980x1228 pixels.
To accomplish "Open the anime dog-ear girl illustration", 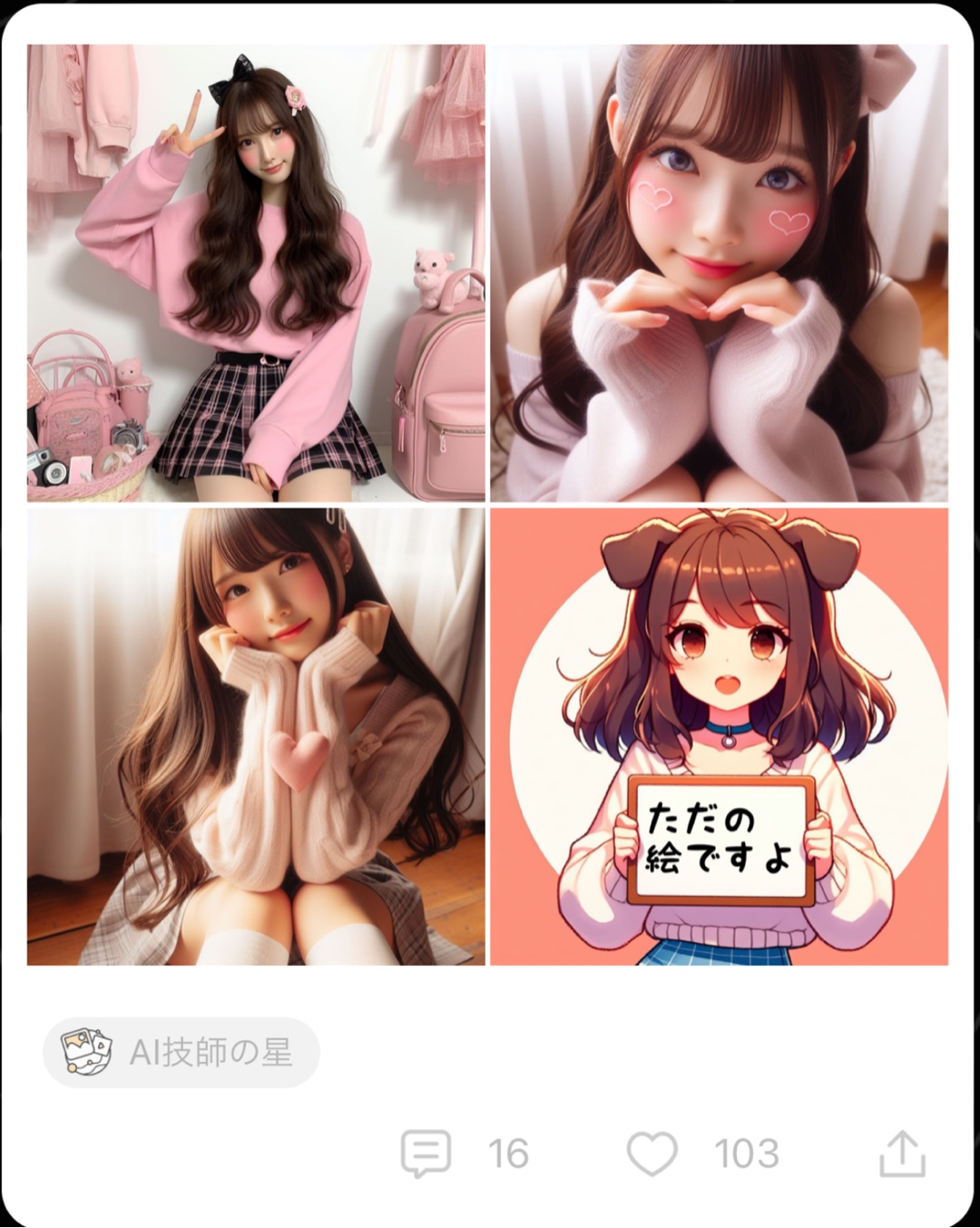I will (x=719, y=736).
